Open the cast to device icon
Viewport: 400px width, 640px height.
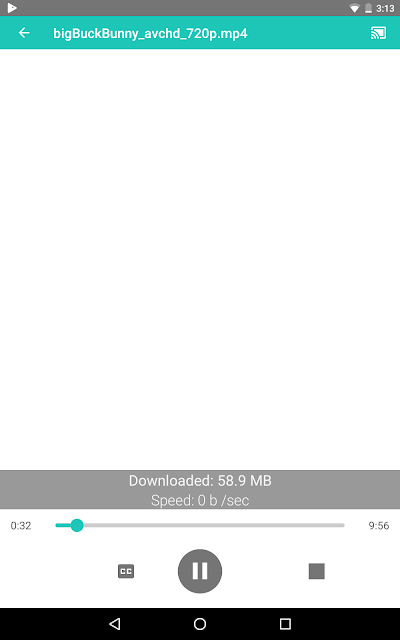point(378,33)
